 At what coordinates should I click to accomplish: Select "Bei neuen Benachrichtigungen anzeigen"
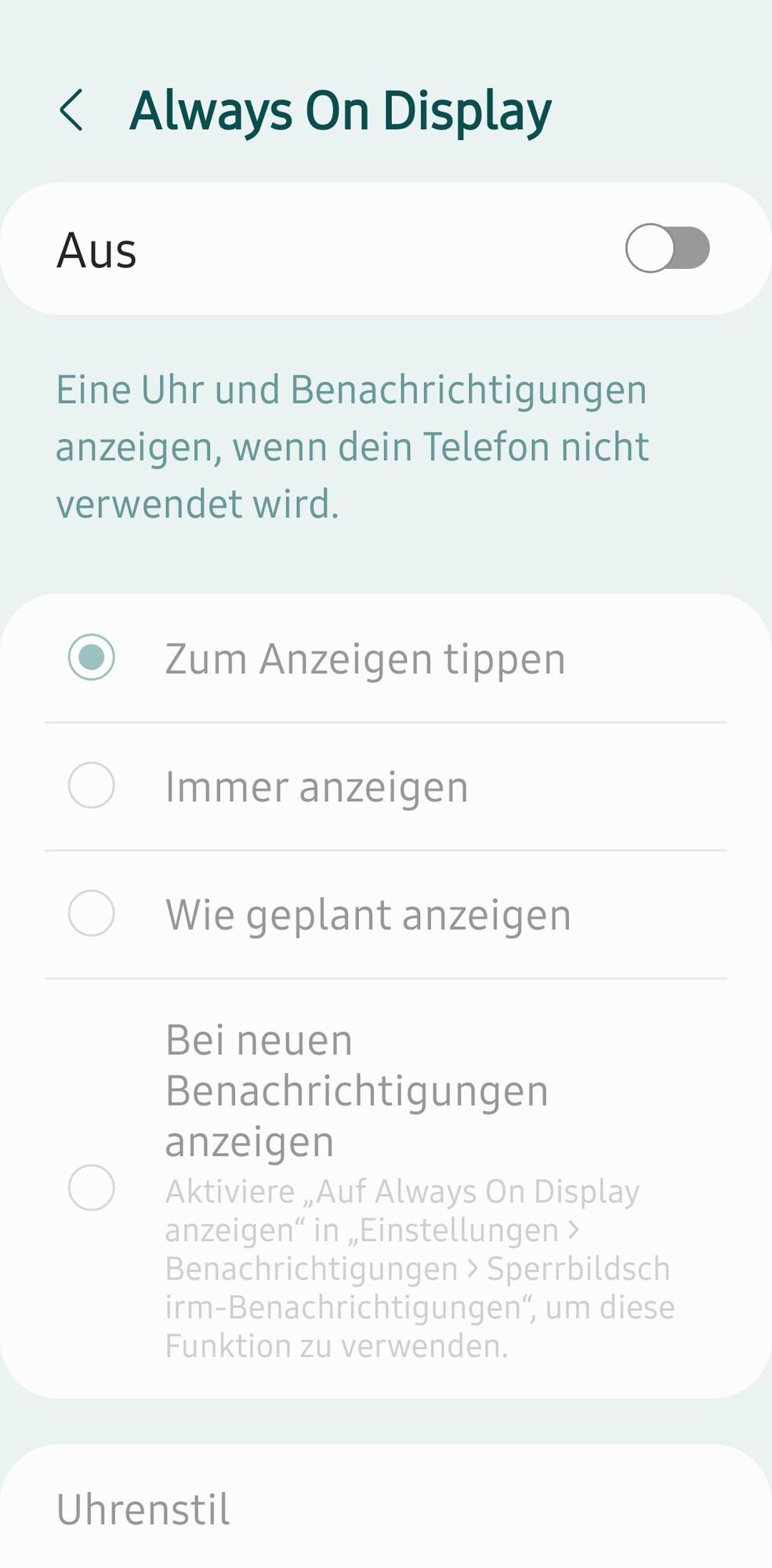(x=92, y=1188)
